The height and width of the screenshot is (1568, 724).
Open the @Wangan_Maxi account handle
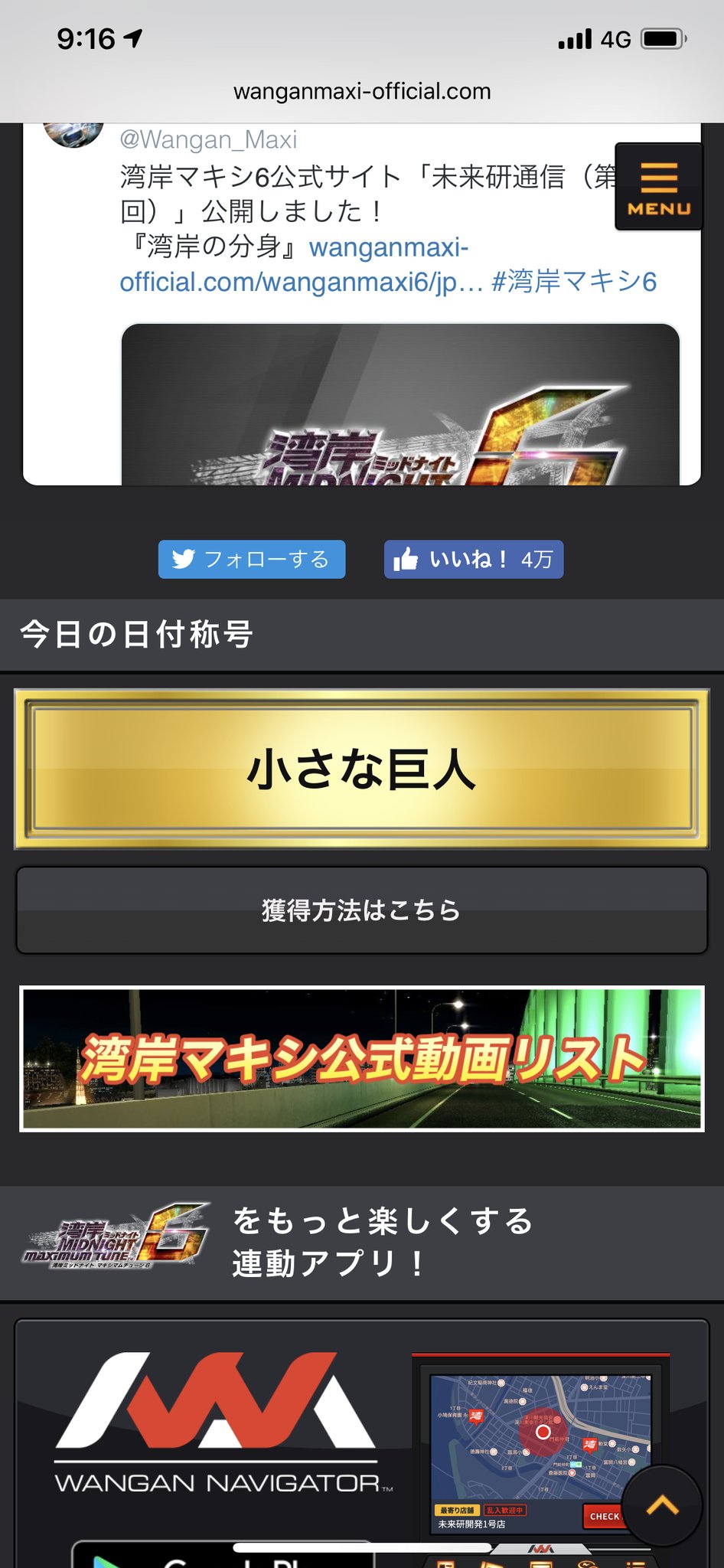pyautogui.click(x=208, y=139)
